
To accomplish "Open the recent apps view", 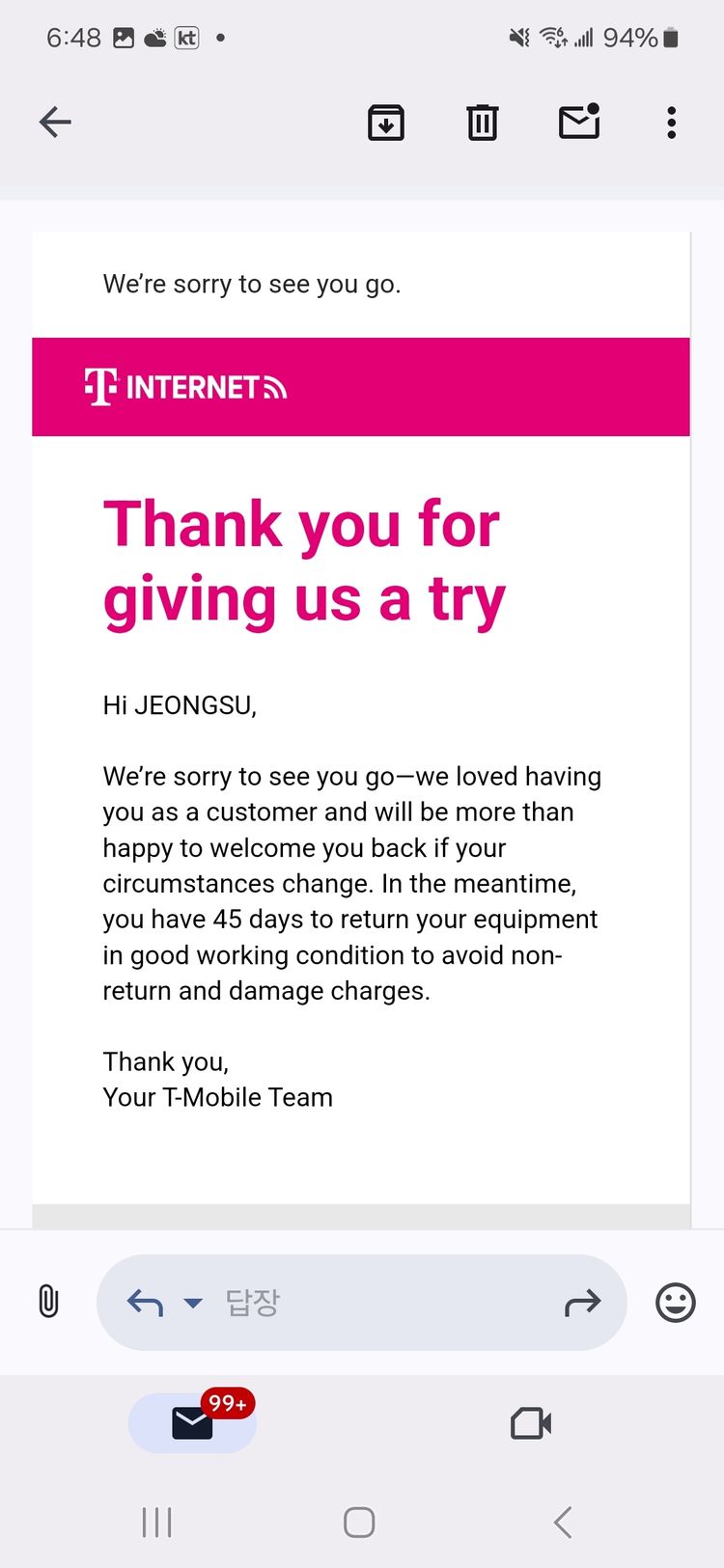I will tap(156, 1523).
